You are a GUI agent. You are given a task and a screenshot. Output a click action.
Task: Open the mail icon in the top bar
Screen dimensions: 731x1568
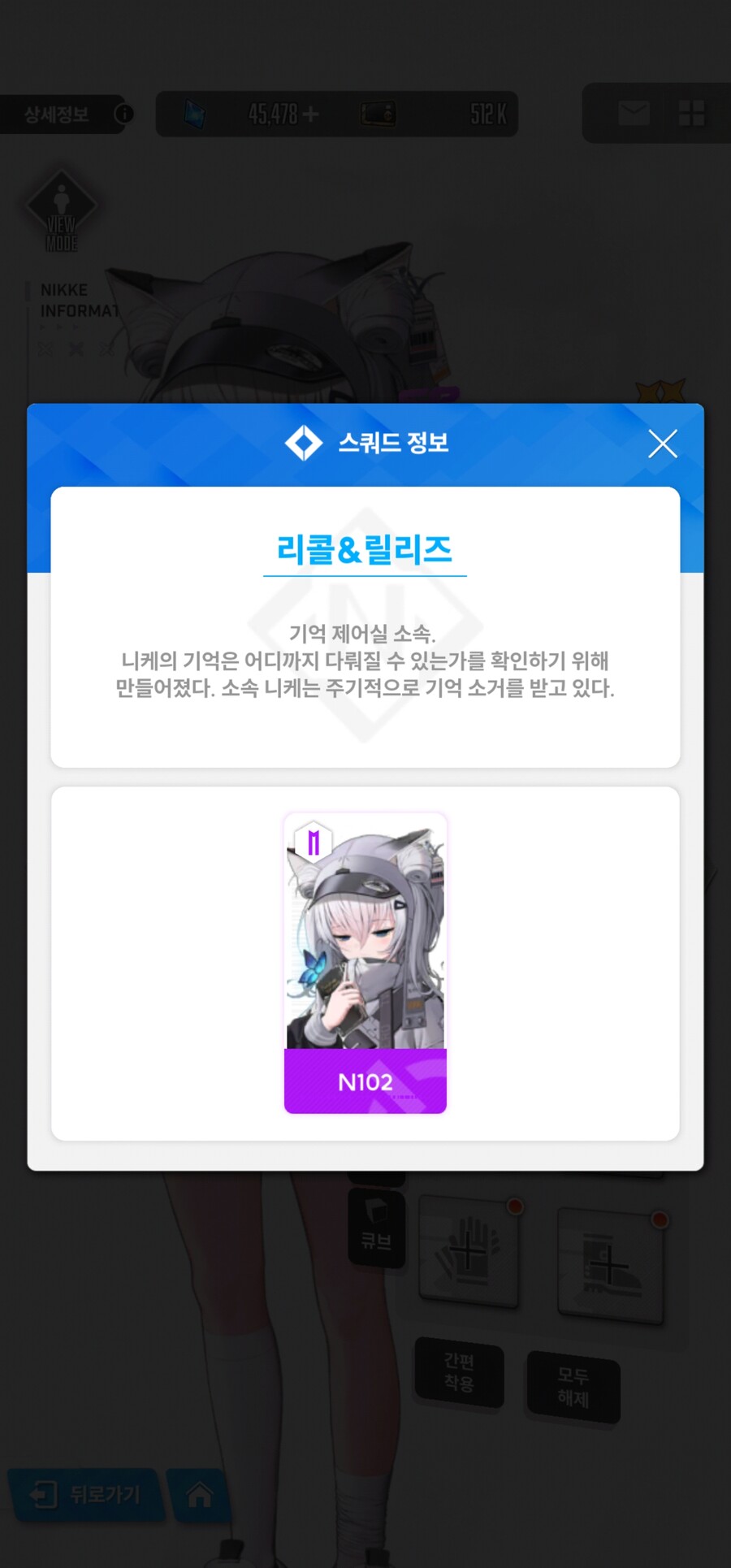coord(634,113)
